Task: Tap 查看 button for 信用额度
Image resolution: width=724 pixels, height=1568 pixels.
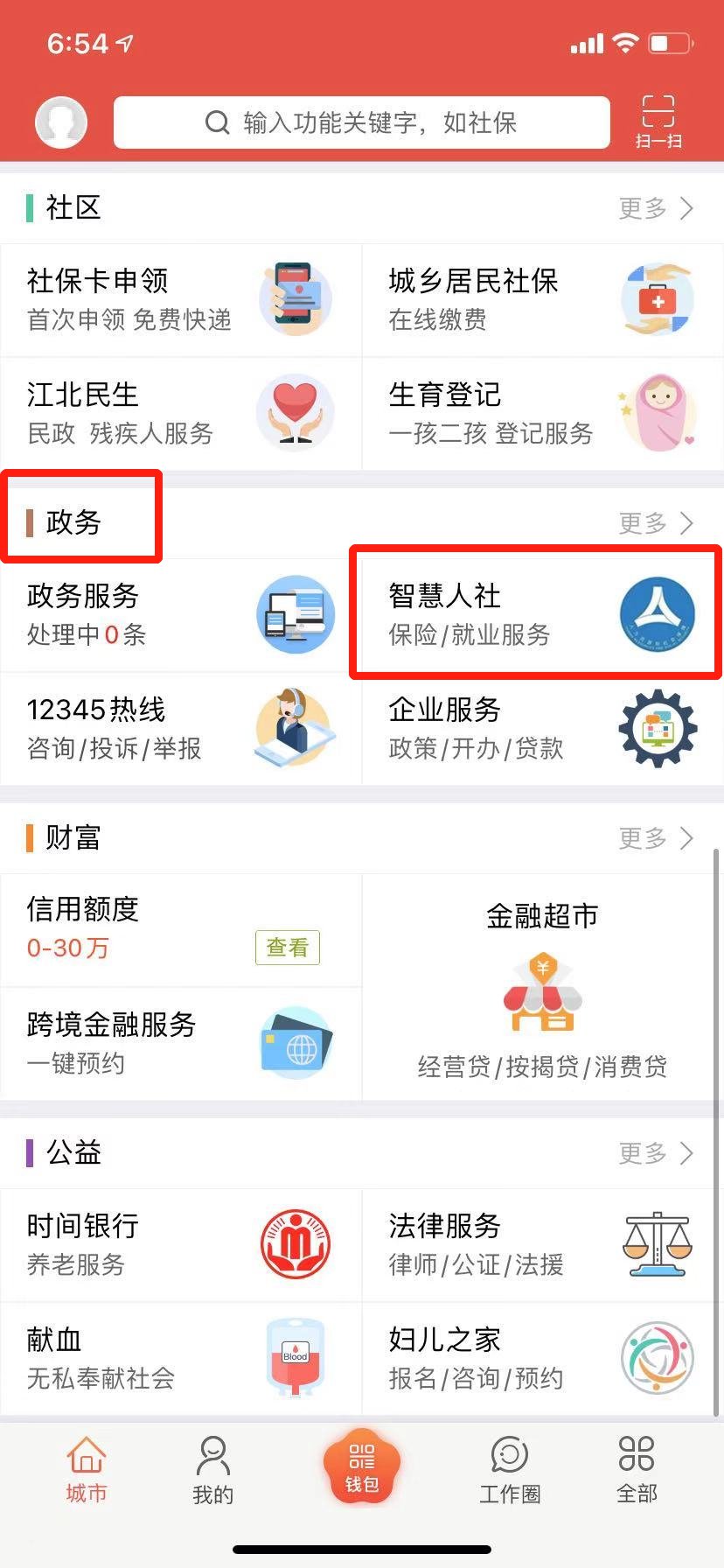Action: [288, 948]
